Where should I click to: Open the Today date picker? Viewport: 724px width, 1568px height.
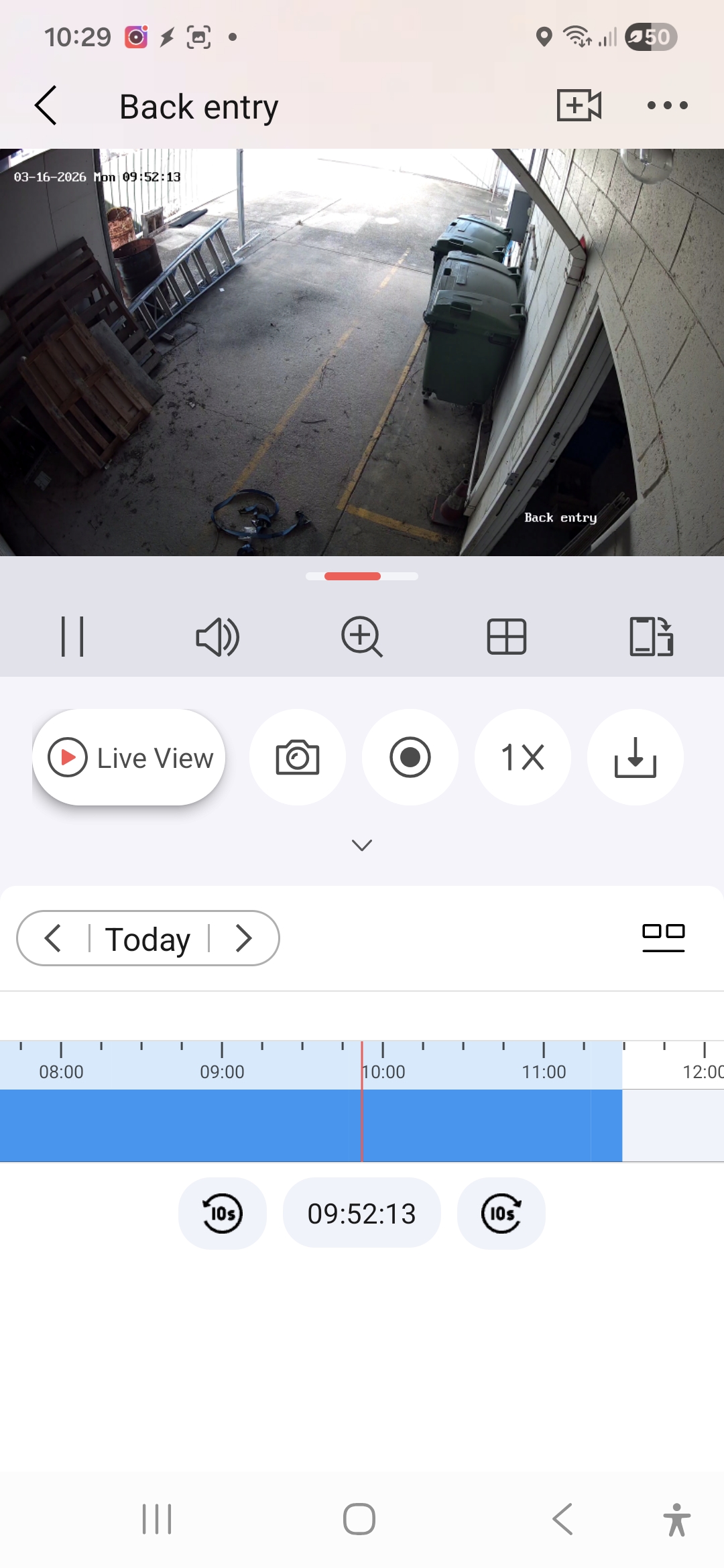click(148, 939)
